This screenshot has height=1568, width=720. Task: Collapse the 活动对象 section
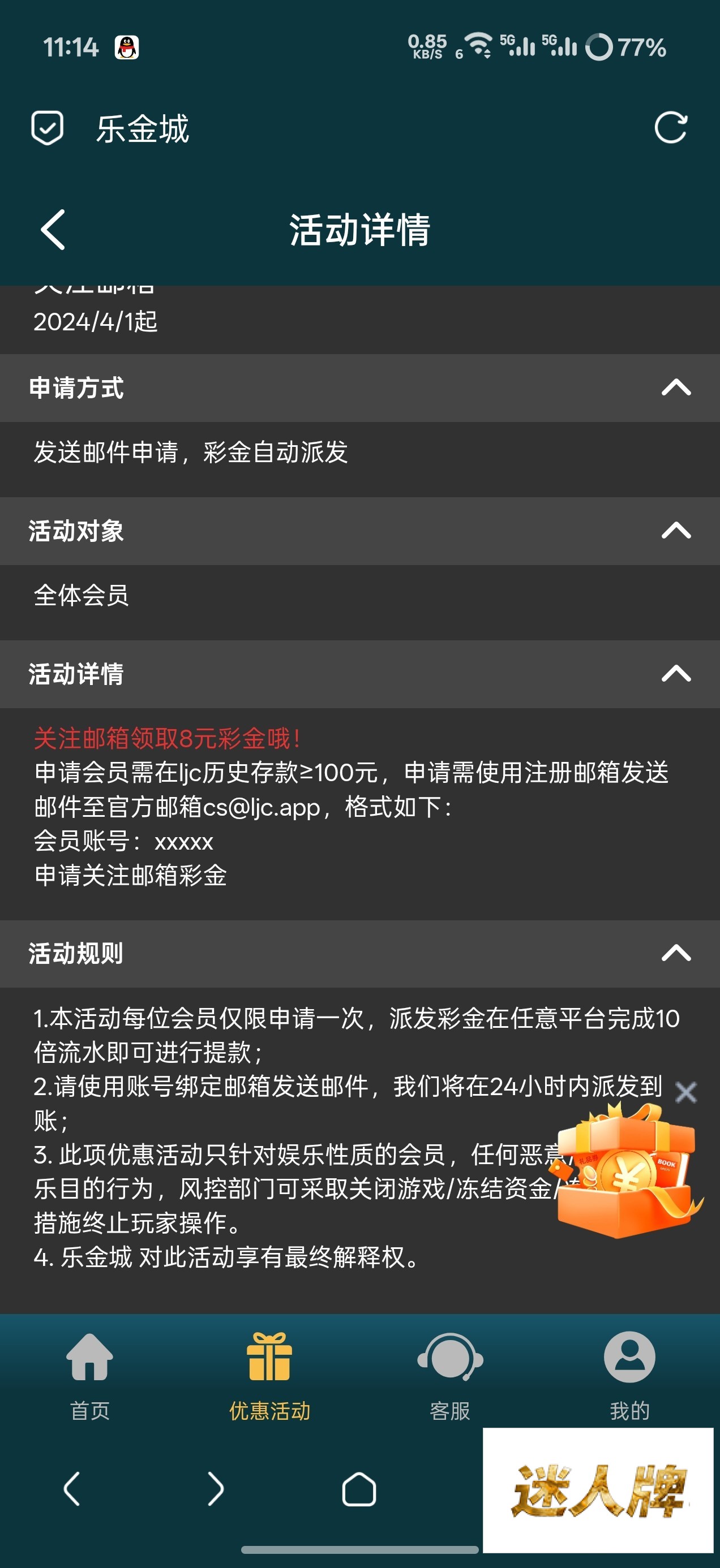675,531
